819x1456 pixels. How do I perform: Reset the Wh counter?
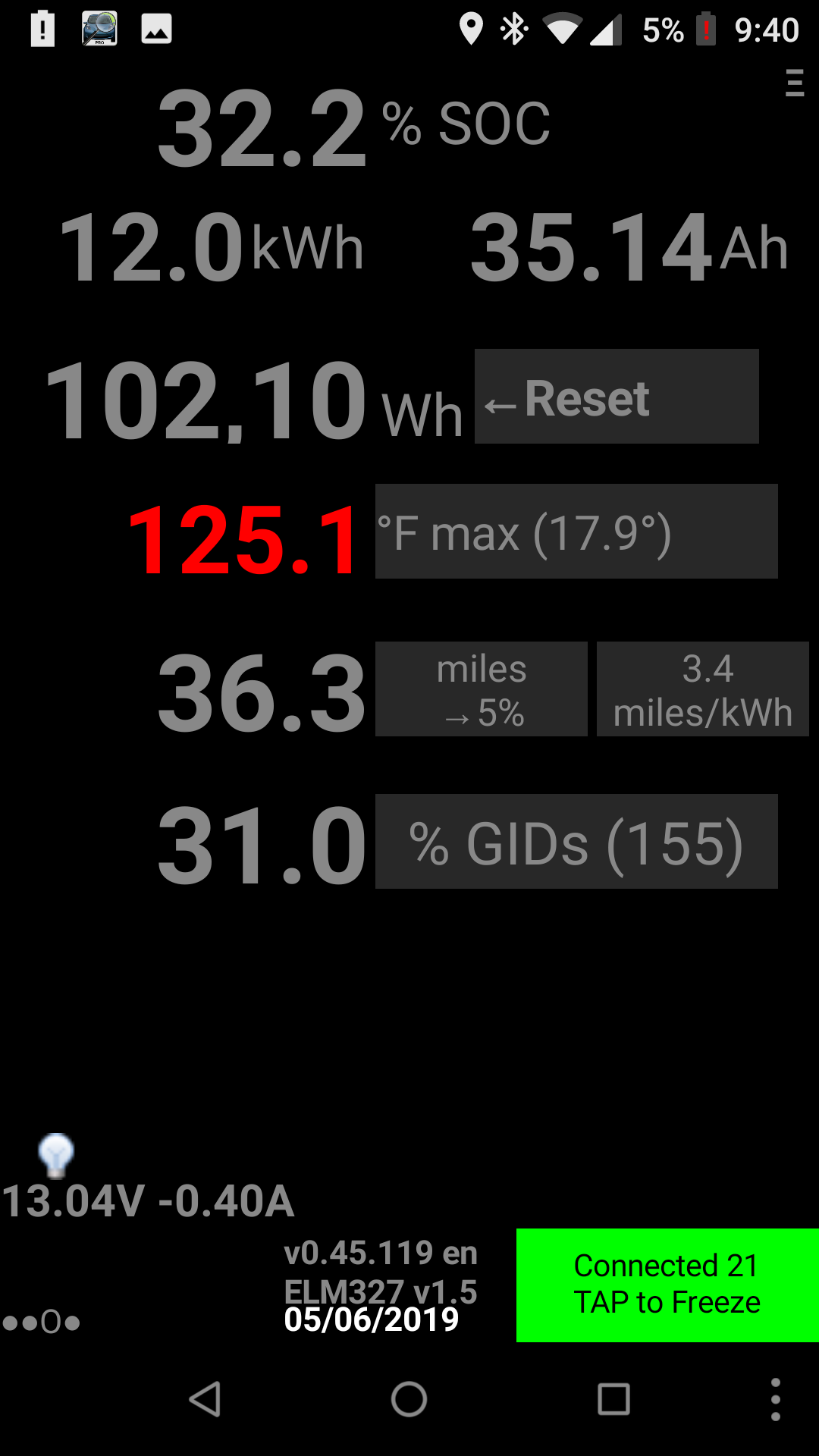coord(616,397)
